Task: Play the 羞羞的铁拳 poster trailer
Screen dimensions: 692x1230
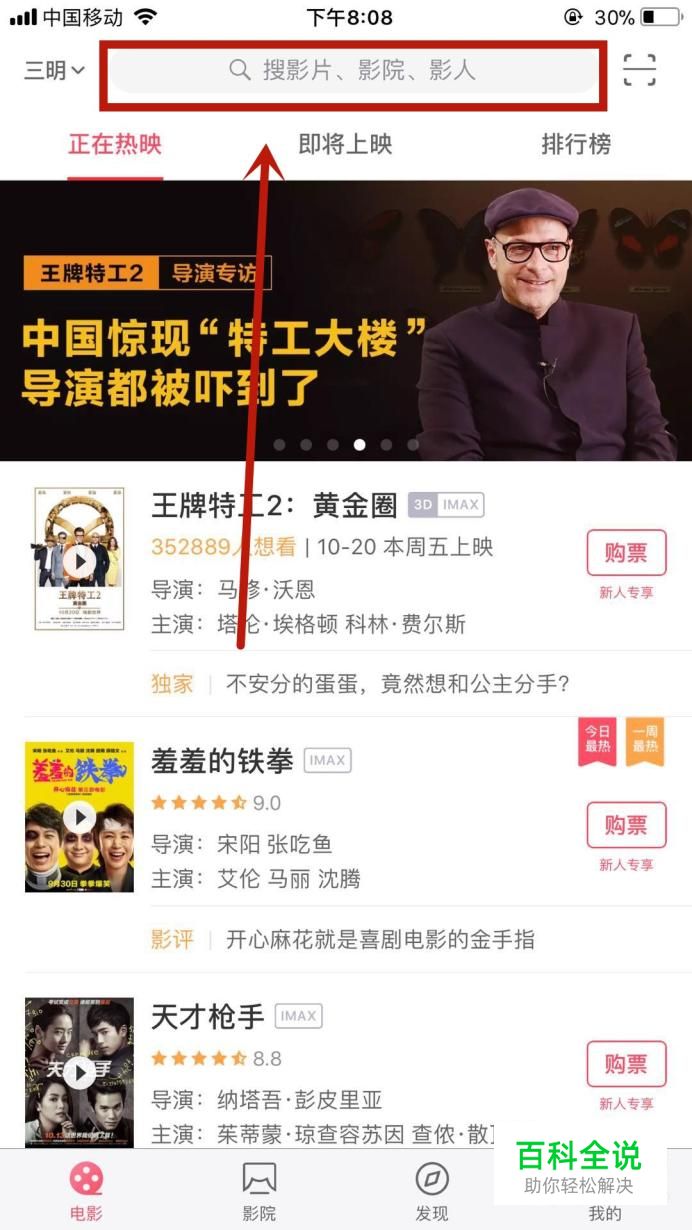Action: click(79, 817)
